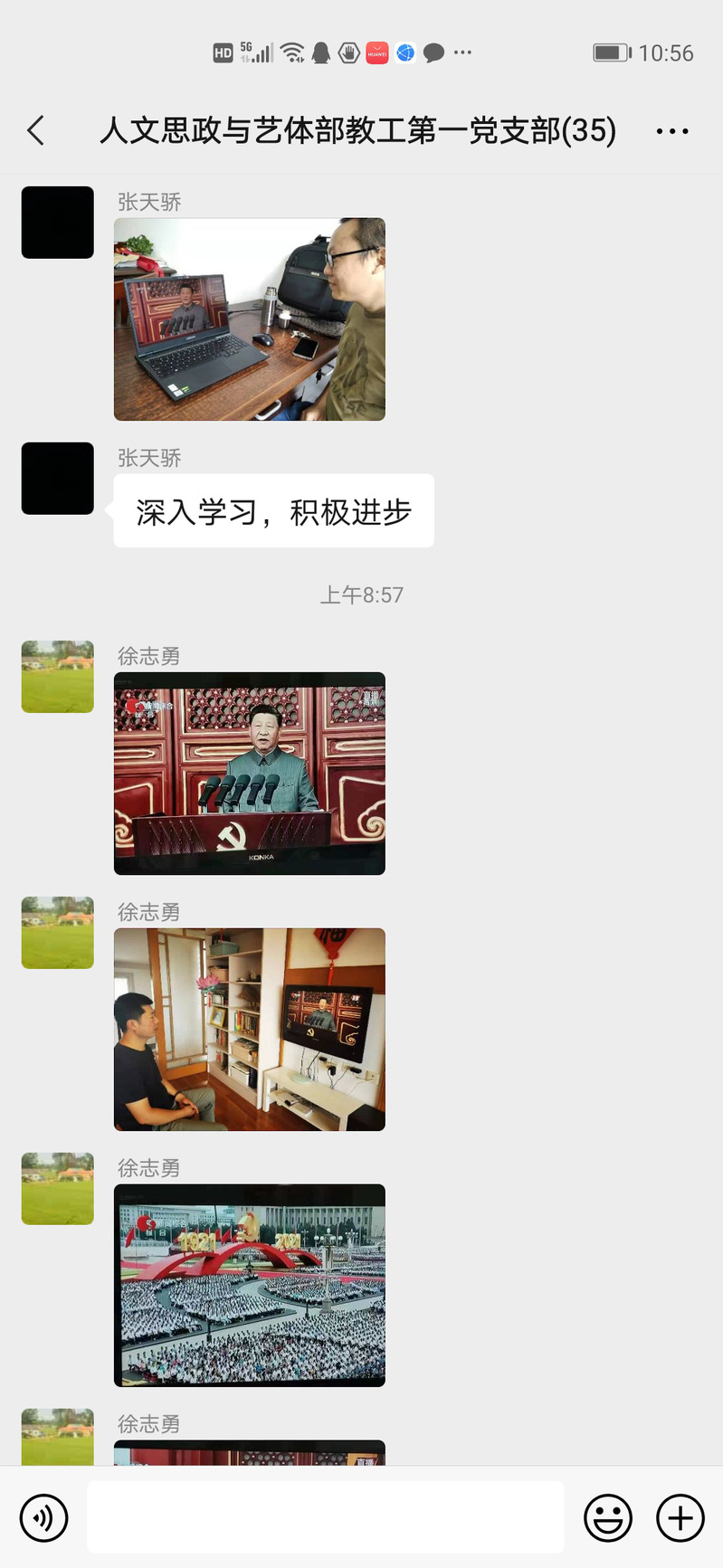
Task: Open the group chat options menu
Action: point(671,131)
